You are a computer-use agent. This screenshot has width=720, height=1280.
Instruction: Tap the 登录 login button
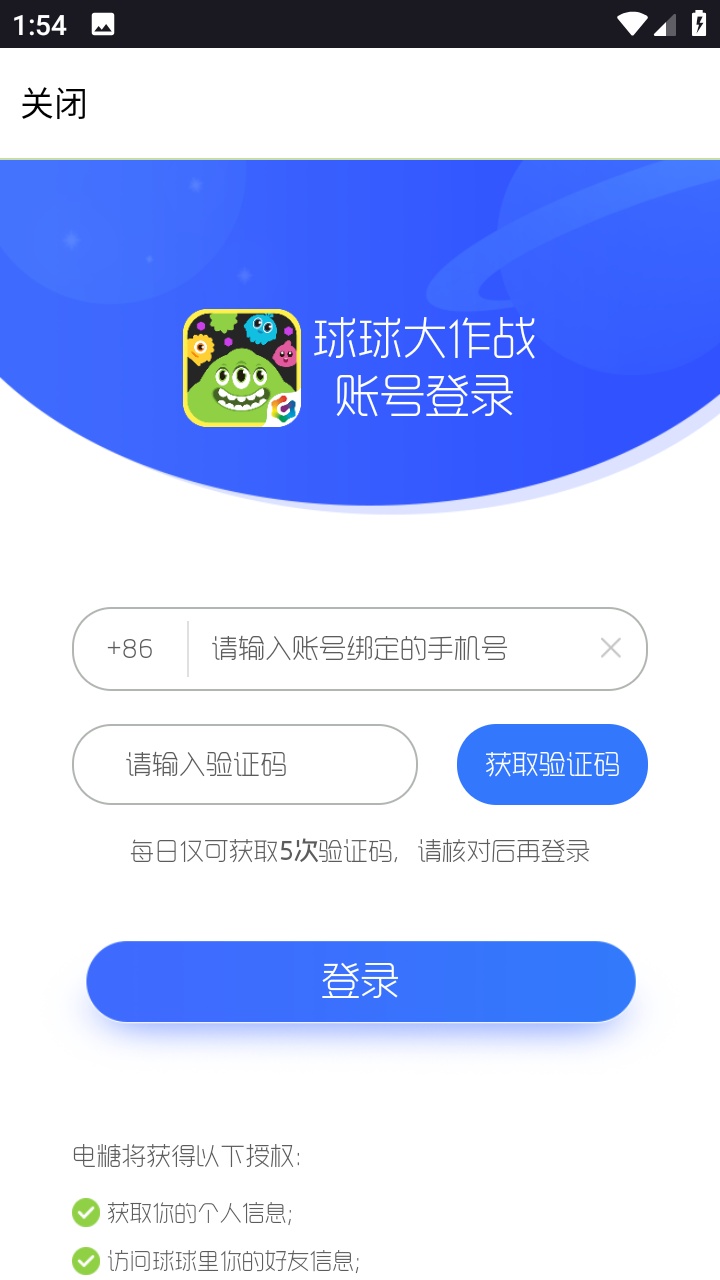click(360, 981)
